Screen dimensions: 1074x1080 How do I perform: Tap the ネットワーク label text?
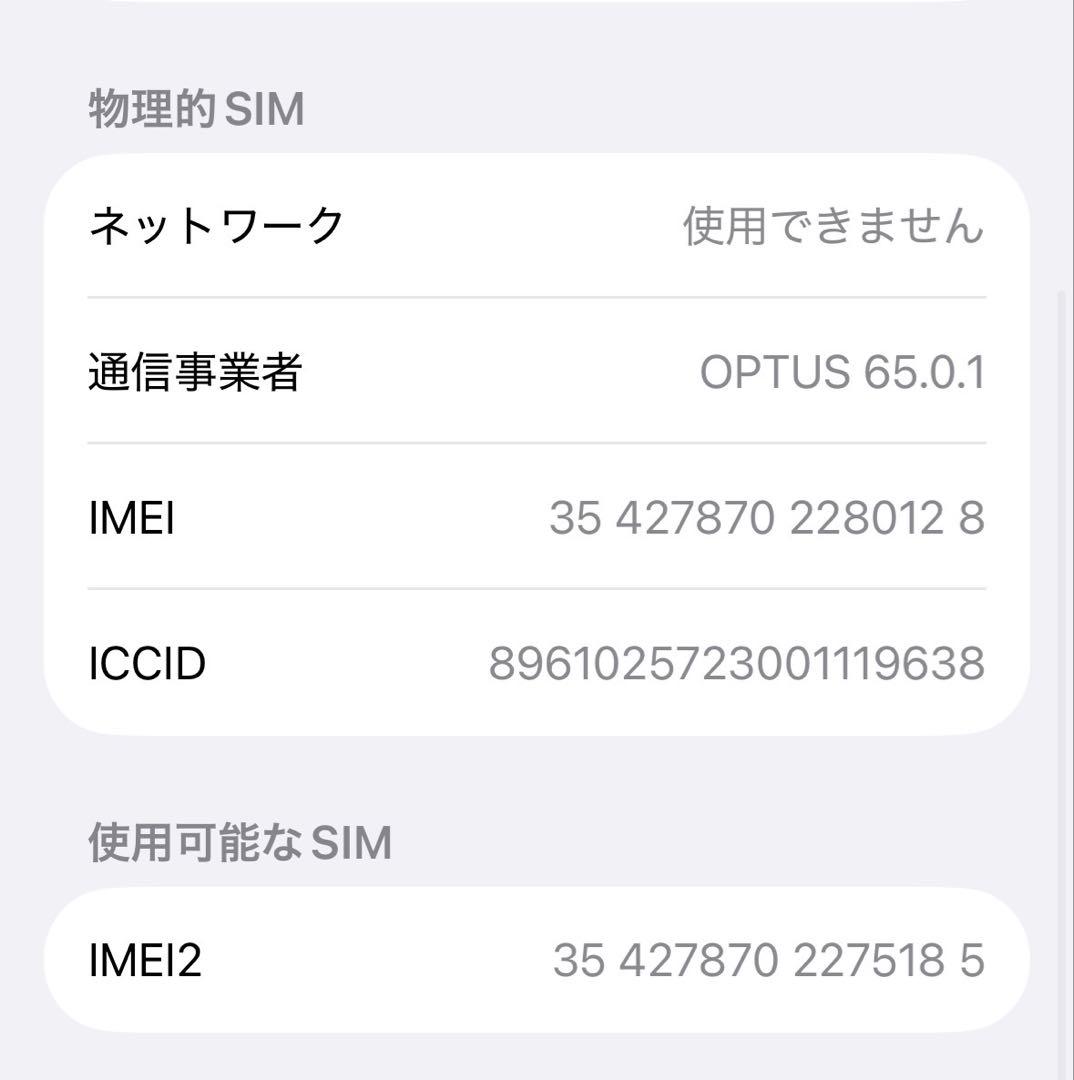click(212, 227)
